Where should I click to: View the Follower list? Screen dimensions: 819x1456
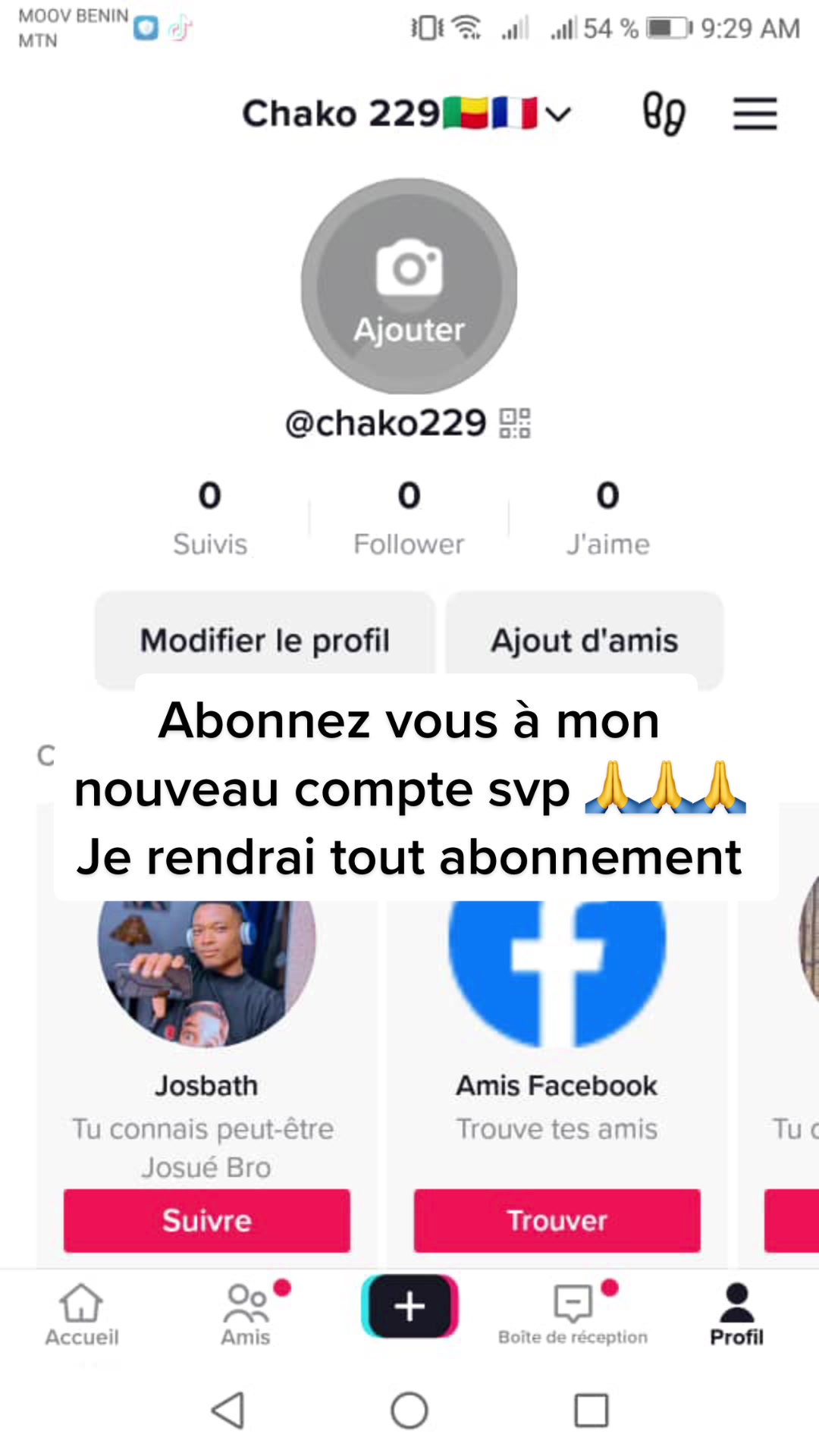click(409, 517)
